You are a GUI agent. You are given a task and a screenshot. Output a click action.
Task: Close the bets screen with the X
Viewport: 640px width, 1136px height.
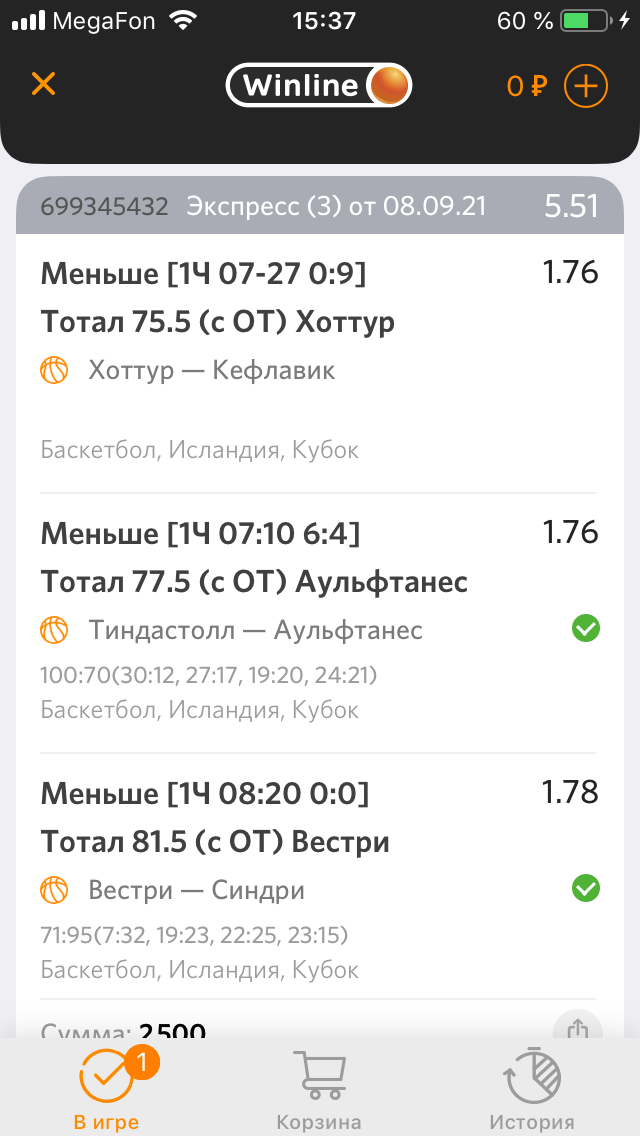point(43,84)
